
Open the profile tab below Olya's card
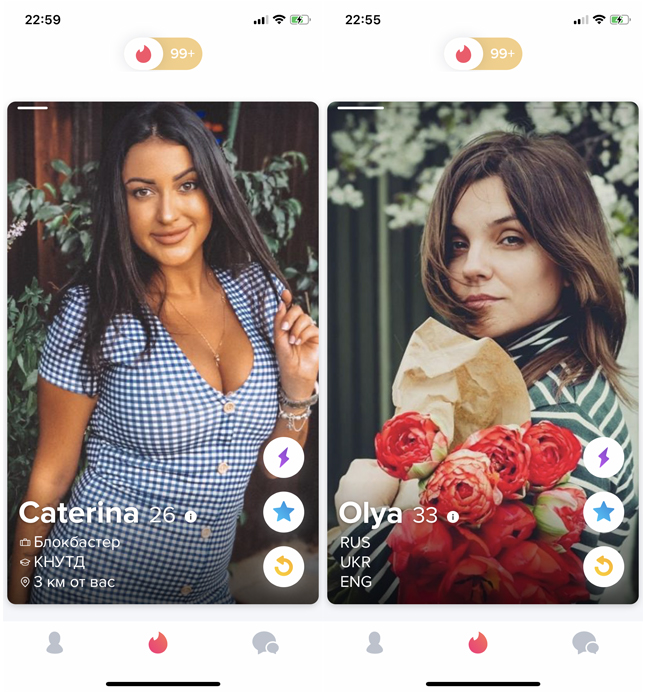click(375, 643)
